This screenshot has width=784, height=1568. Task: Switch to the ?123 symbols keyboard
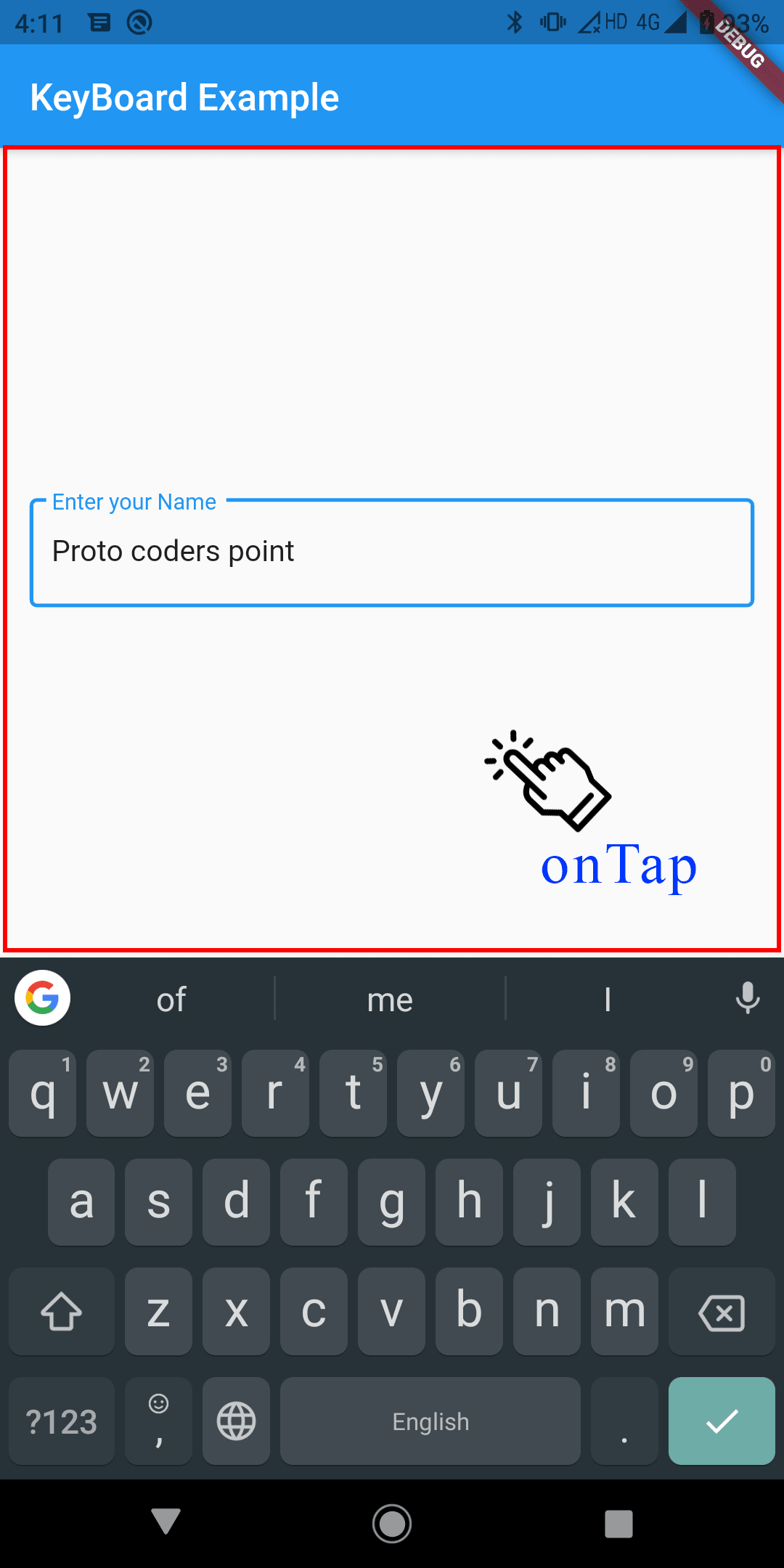point(62,1421)
